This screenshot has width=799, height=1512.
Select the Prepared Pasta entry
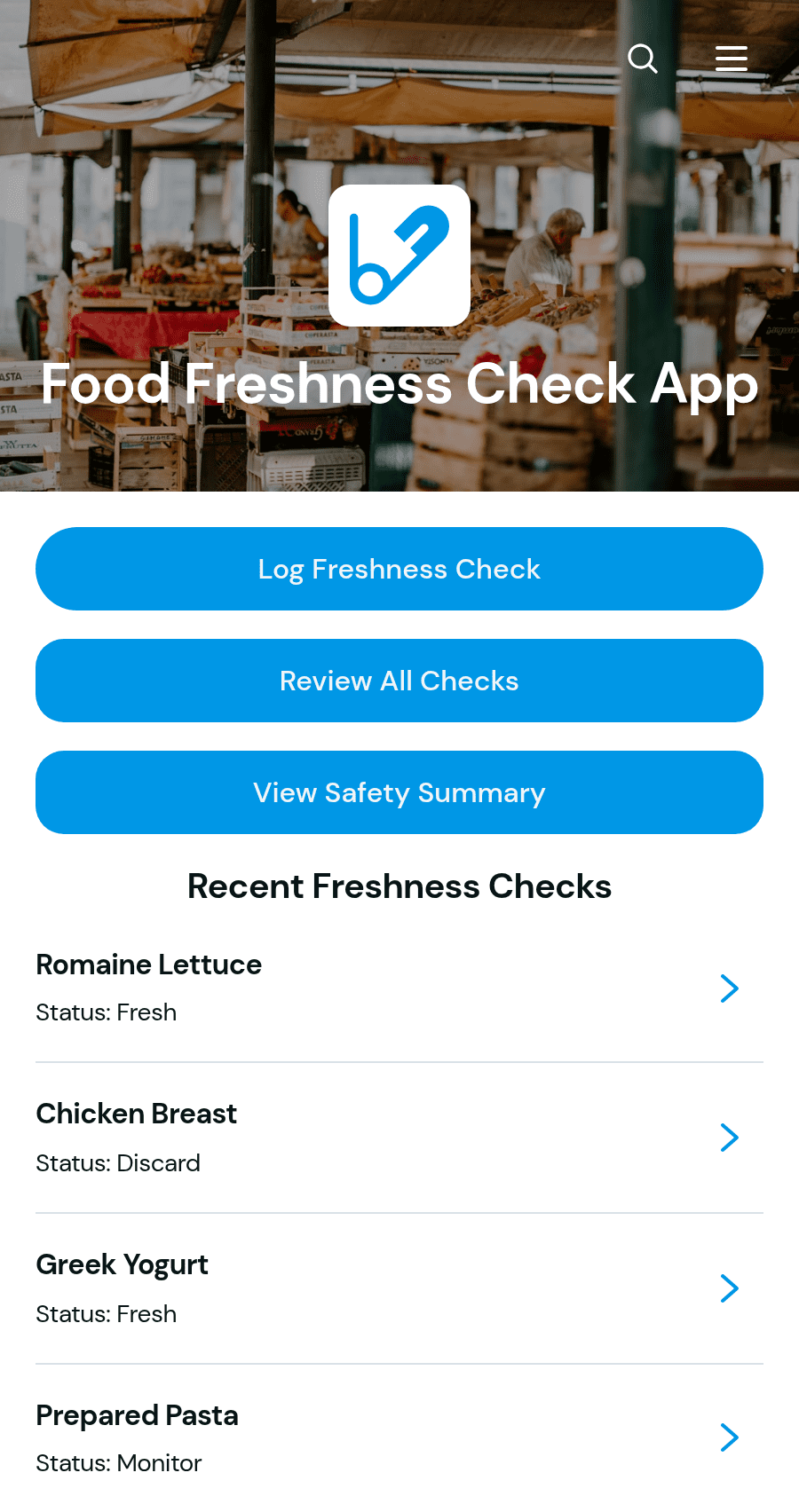tap(399, 1437)
